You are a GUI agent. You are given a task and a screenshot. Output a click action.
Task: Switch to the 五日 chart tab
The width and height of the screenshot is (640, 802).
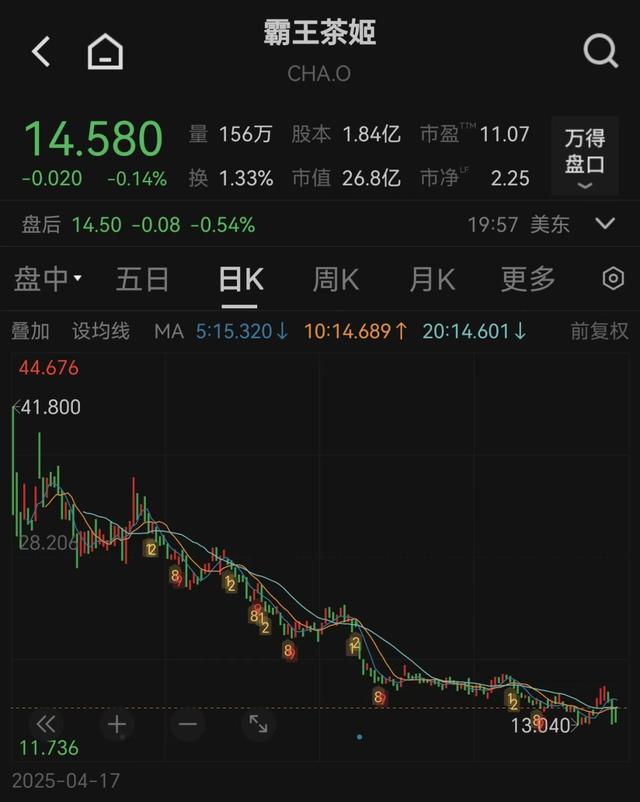click(142, 279)
